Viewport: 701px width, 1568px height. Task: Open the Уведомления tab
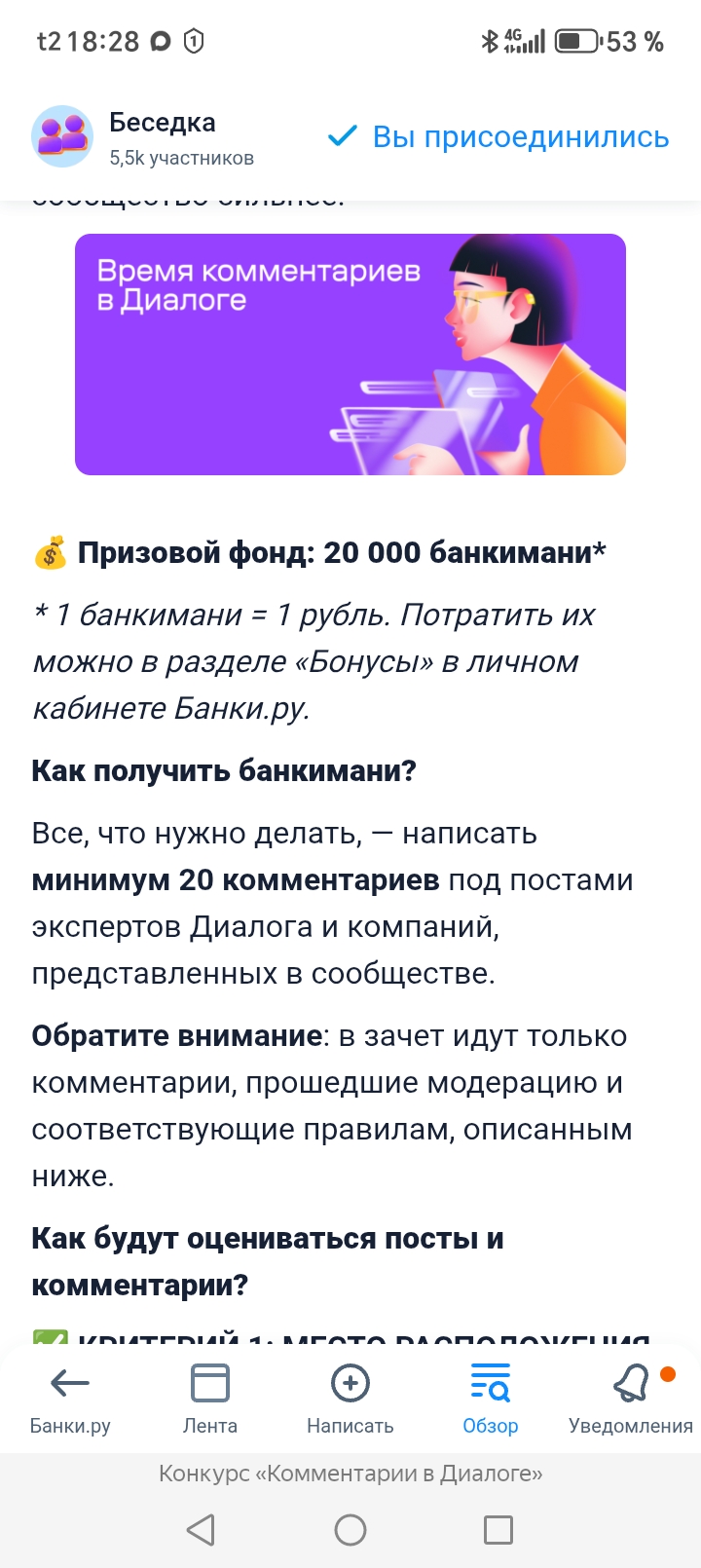tap(631, 1399)
